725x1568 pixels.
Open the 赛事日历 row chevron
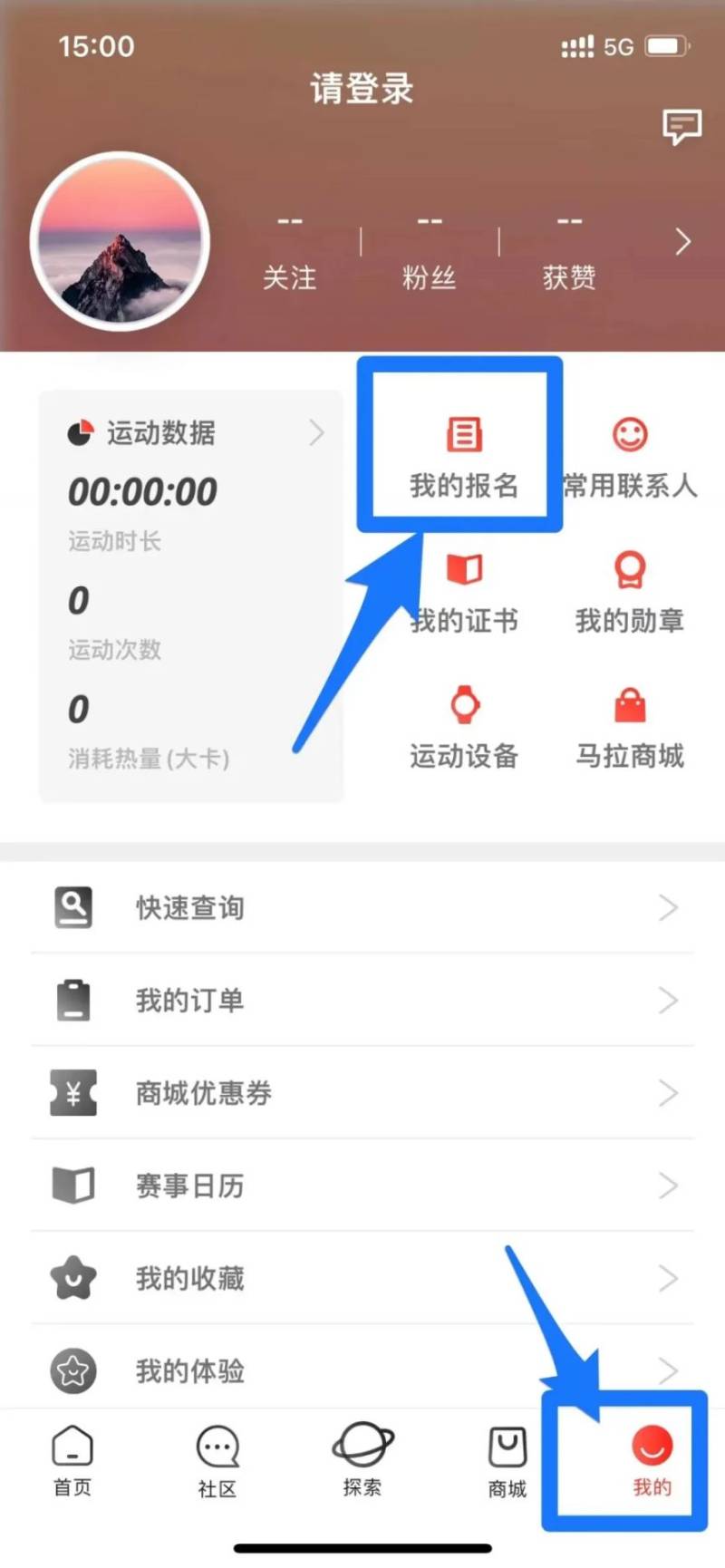click(x=668, y=1186)
